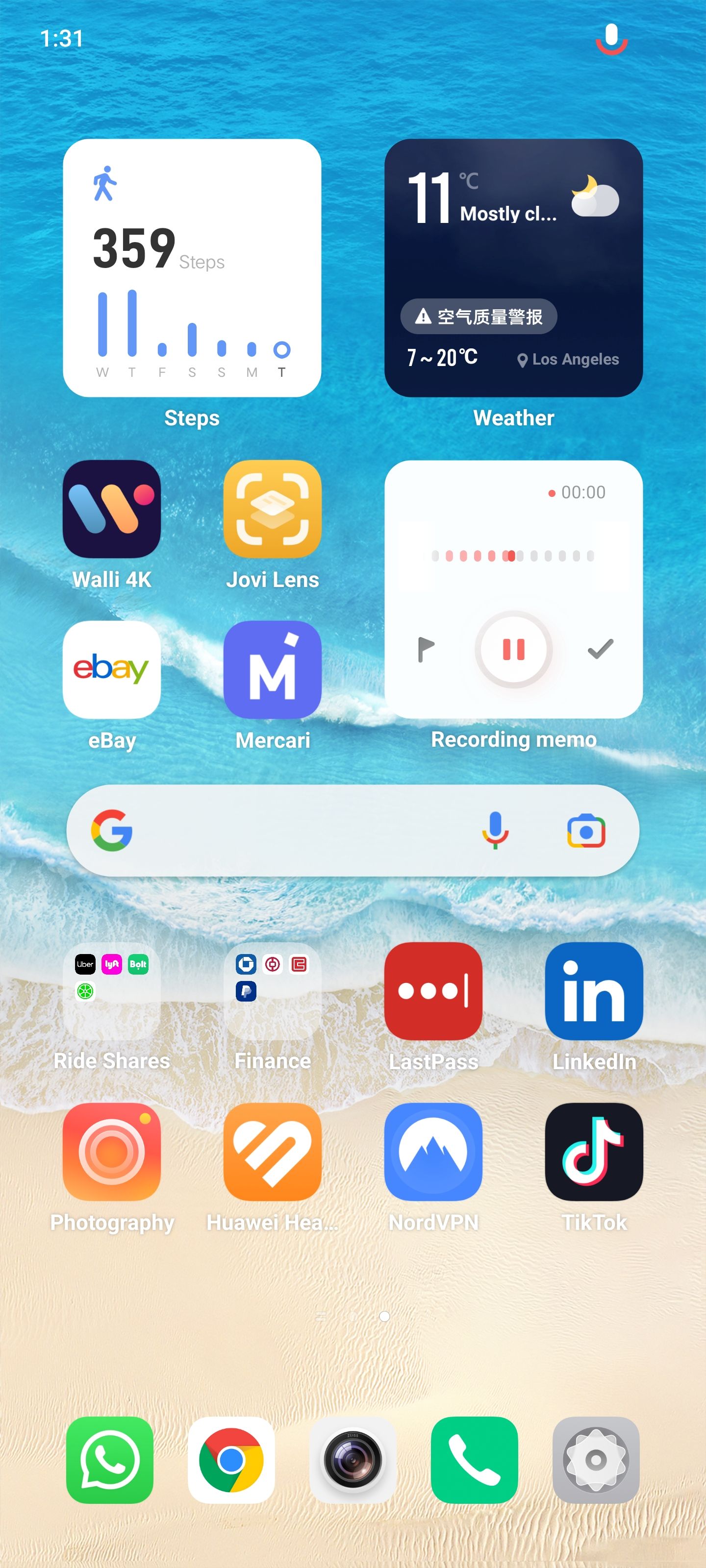
Task: Open the Weather widget for Los Angeles
Action: click(513, 268)
